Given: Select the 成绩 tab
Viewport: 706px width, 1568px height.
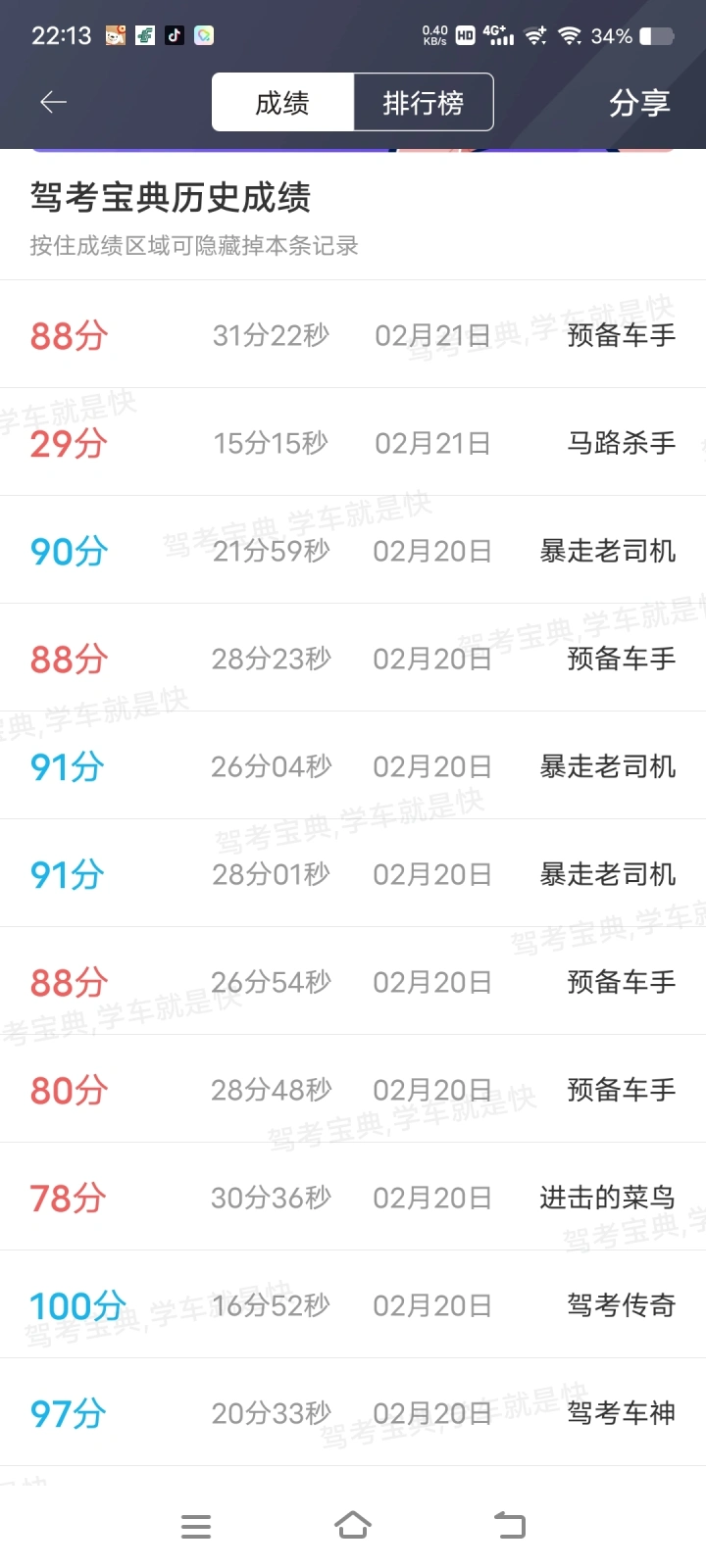Looking at the screenshot, I should 282,102.
